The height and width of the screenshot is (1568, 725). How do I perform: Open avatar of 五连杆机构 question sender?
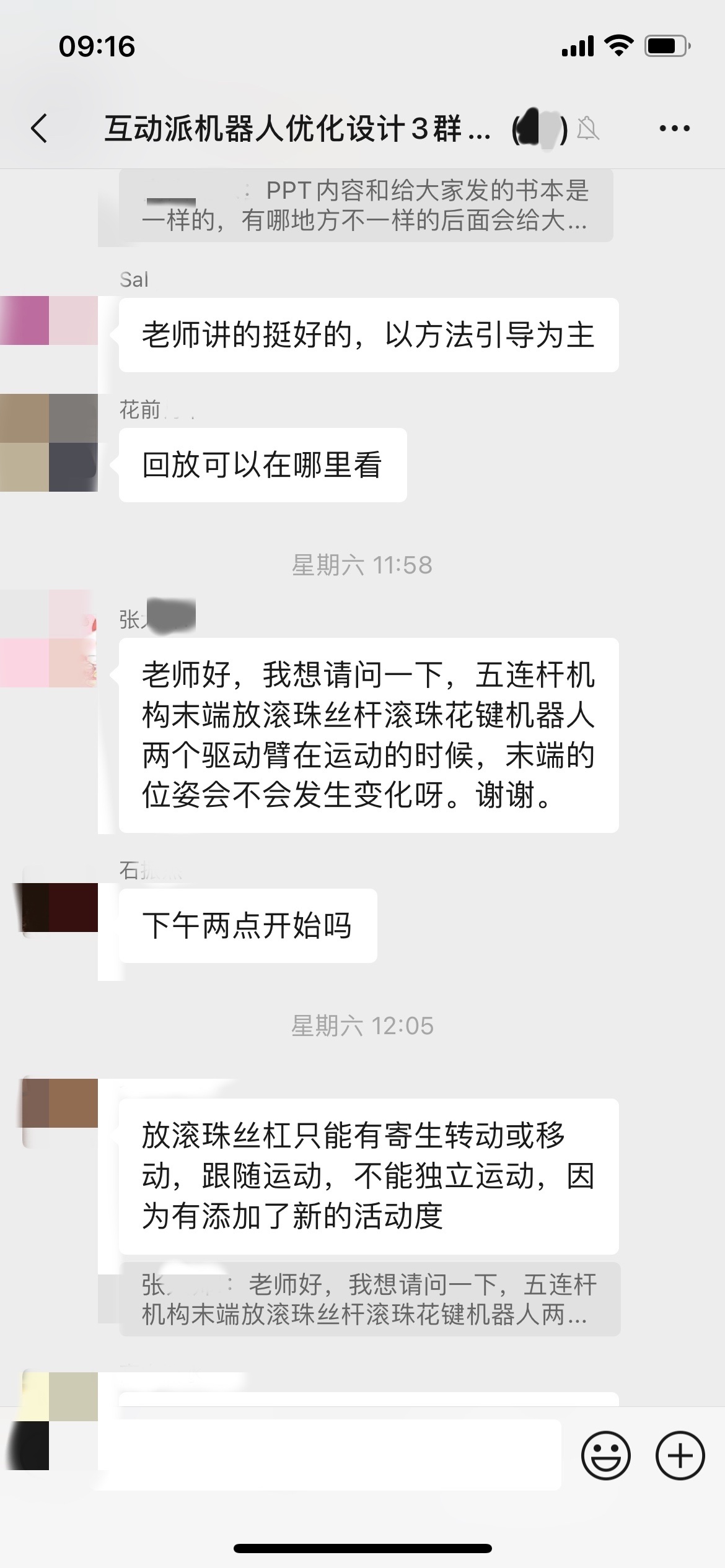point(50,638)
